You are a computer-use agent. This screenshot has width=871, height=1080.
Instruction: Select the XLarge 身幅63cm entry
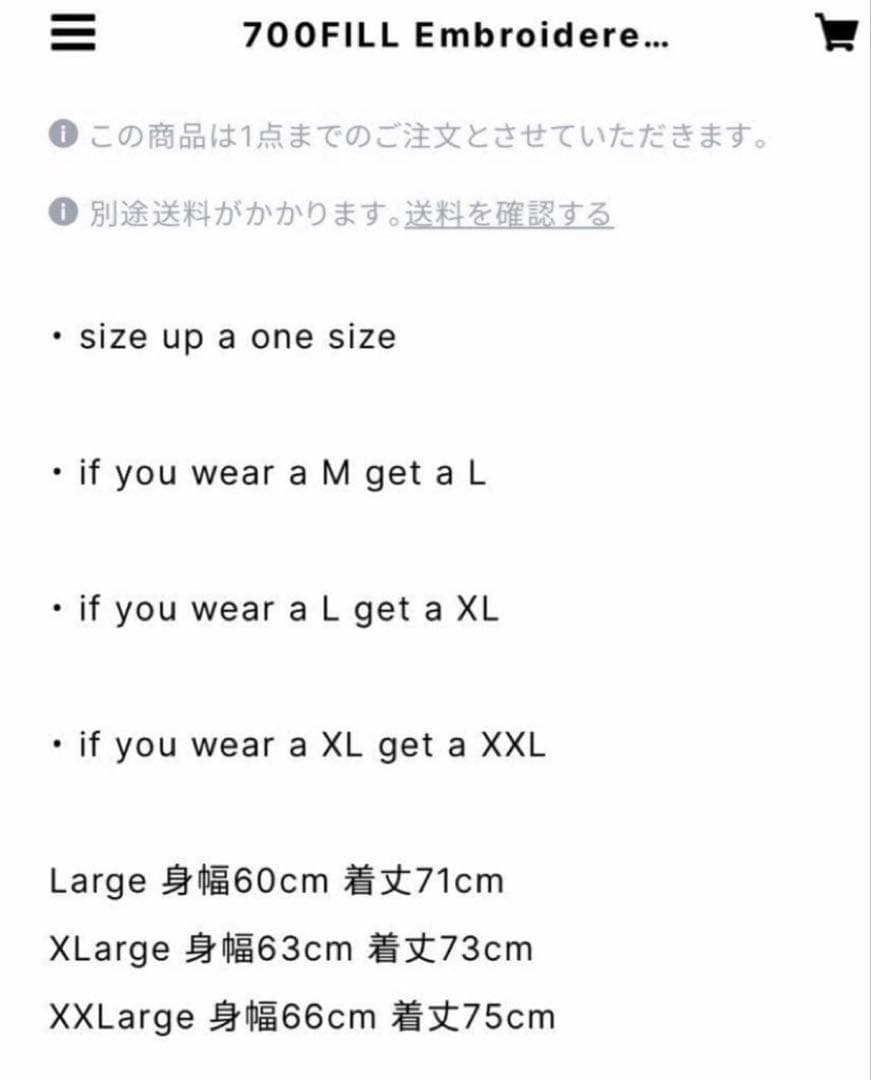(290, 951)
